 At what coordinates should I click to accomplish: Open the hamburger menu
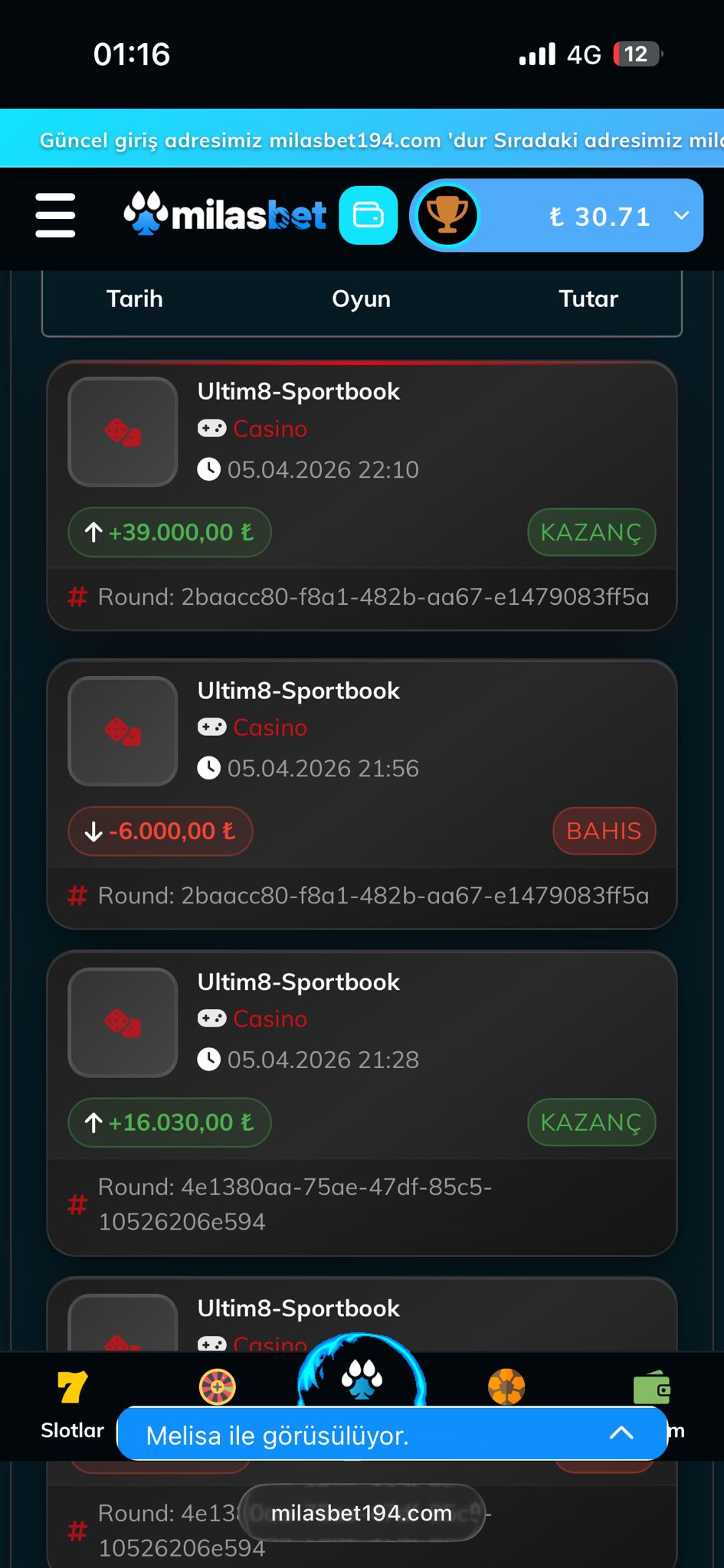click(x=55, y=215)
